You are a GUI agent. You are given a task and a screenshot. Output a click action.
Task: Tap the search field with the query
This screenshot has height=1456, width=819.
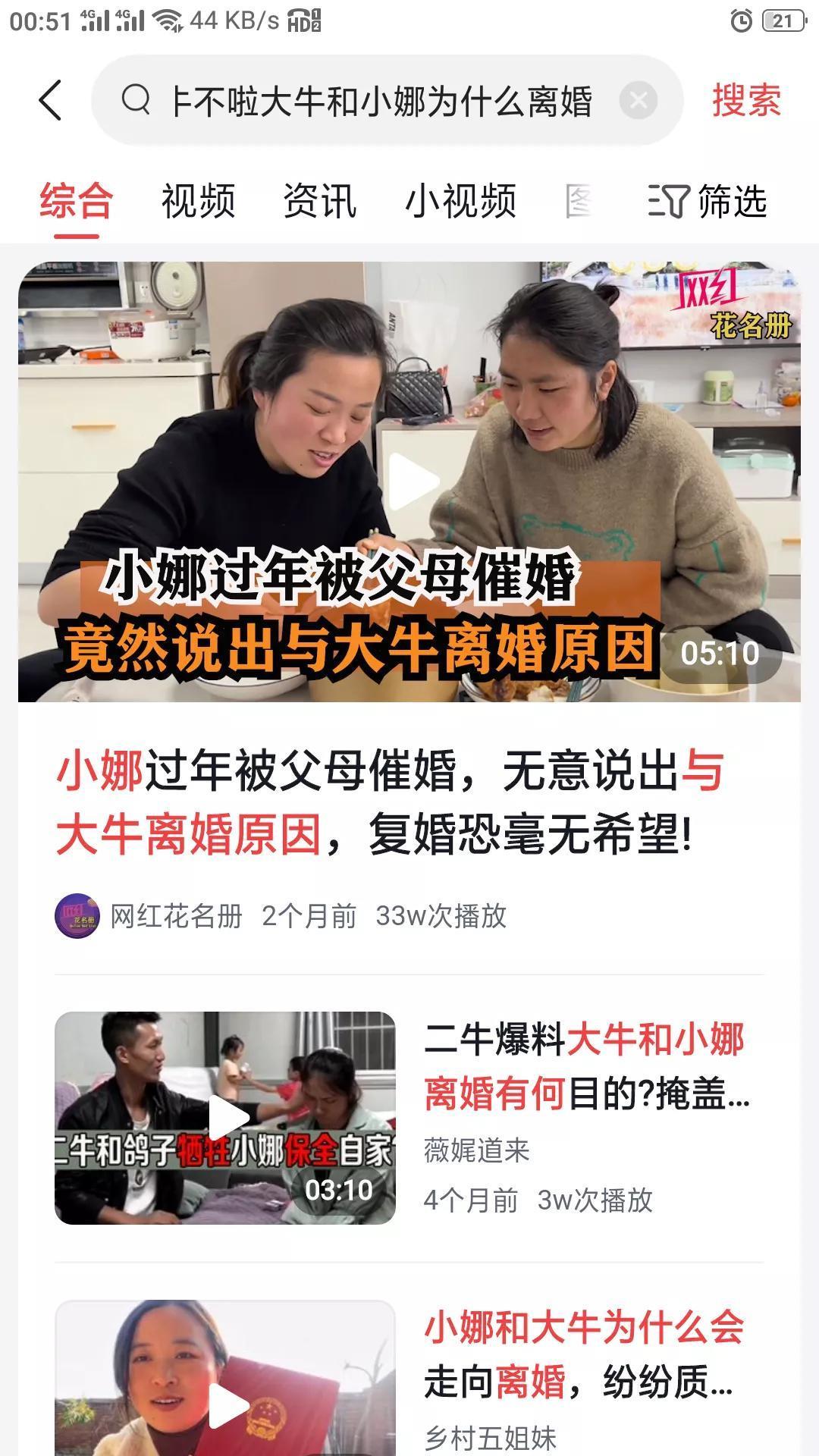tap(379, 101)
